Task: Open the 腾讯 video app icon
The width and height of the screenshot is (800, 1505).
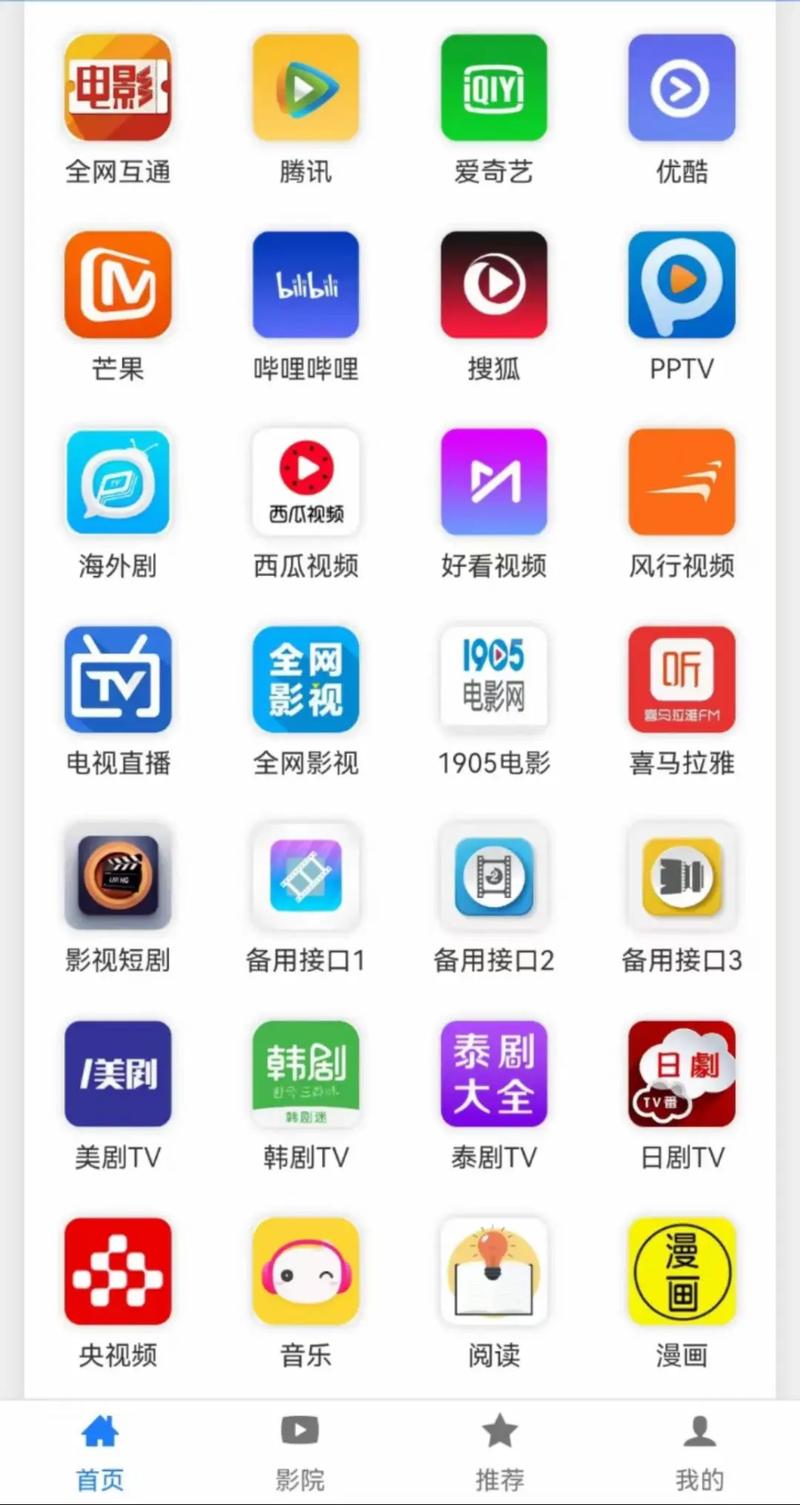Action: click(x=306, y=87)
